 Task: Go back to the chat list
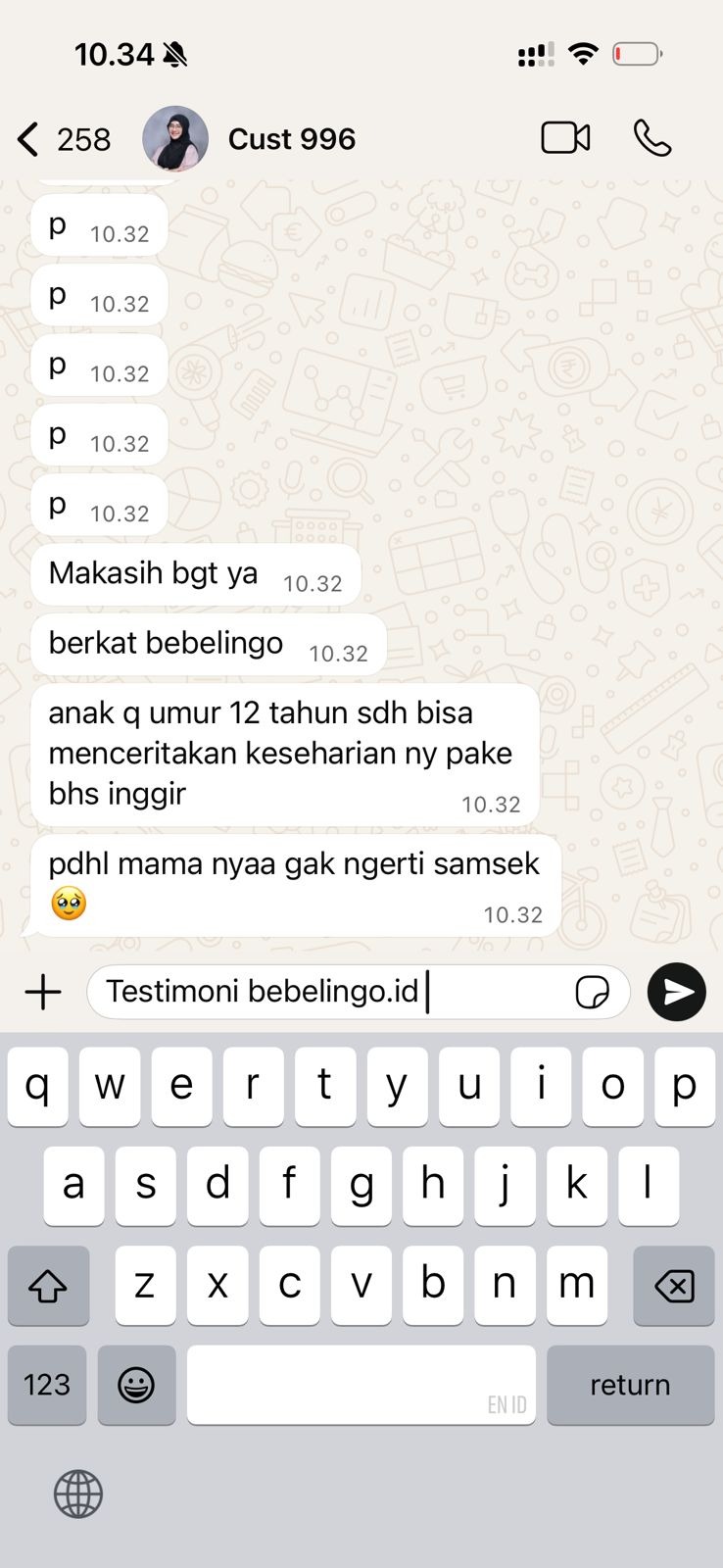pos(29,139)
